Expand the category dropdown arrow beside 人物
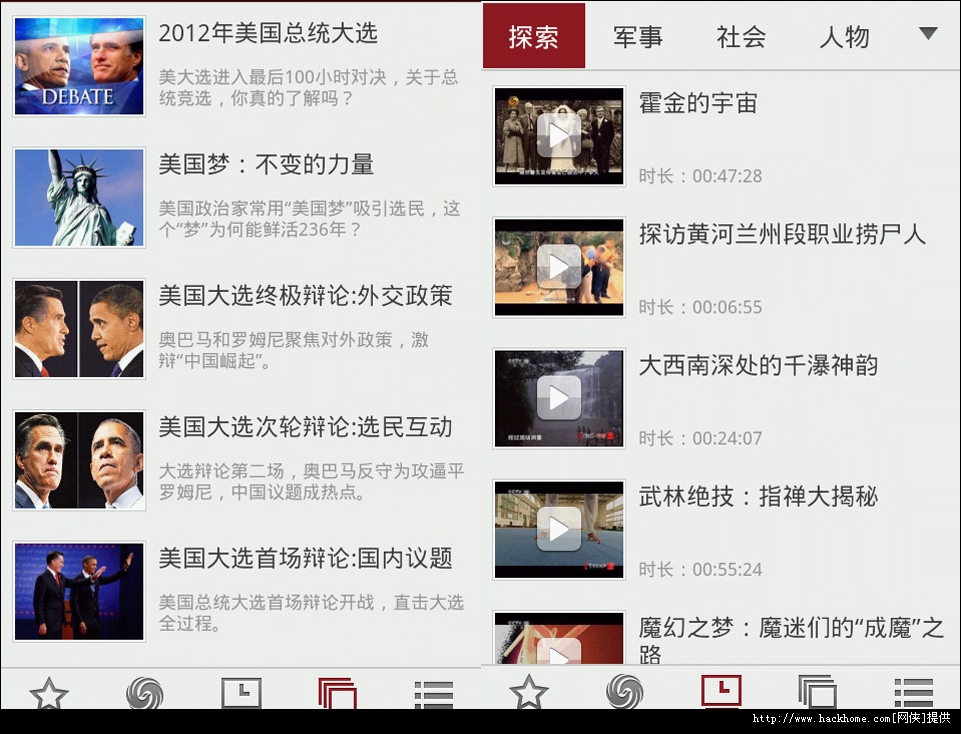Image resolution: width=961 pixels, height=734 pixels. tap(928, 34)
